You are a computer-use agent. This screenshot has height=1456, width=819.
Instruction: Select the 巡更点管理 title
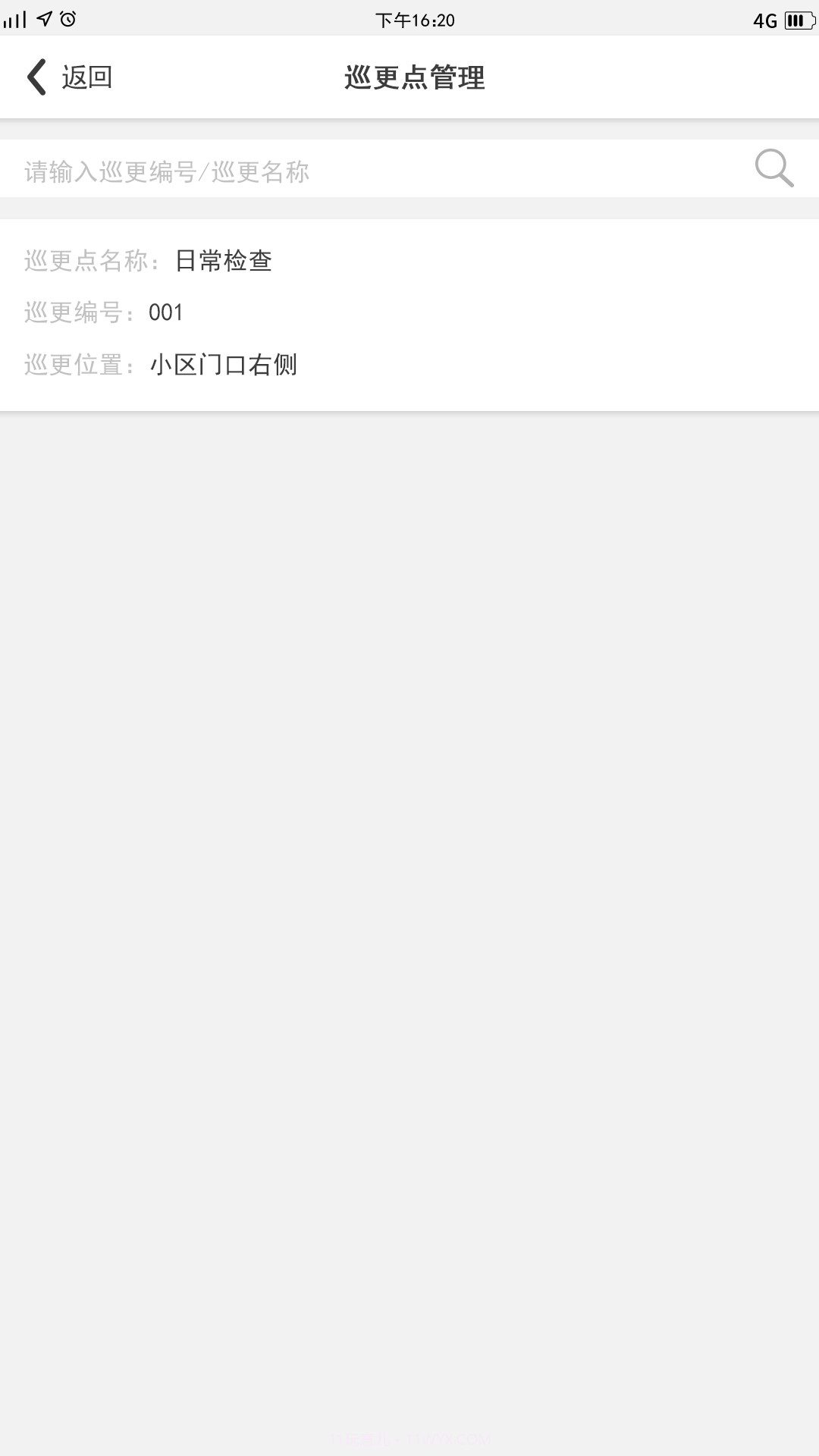[x=416, y=77]
